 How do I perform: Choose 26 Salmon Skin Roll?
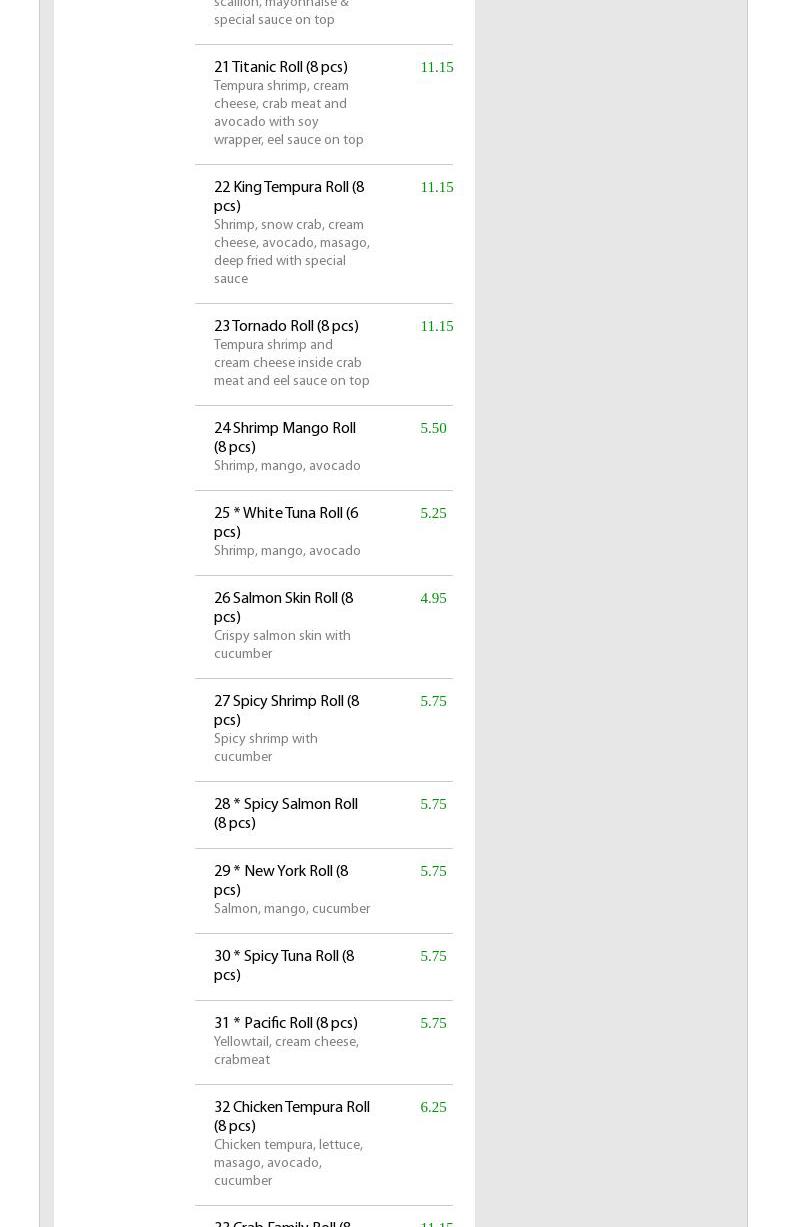point(283,608)
